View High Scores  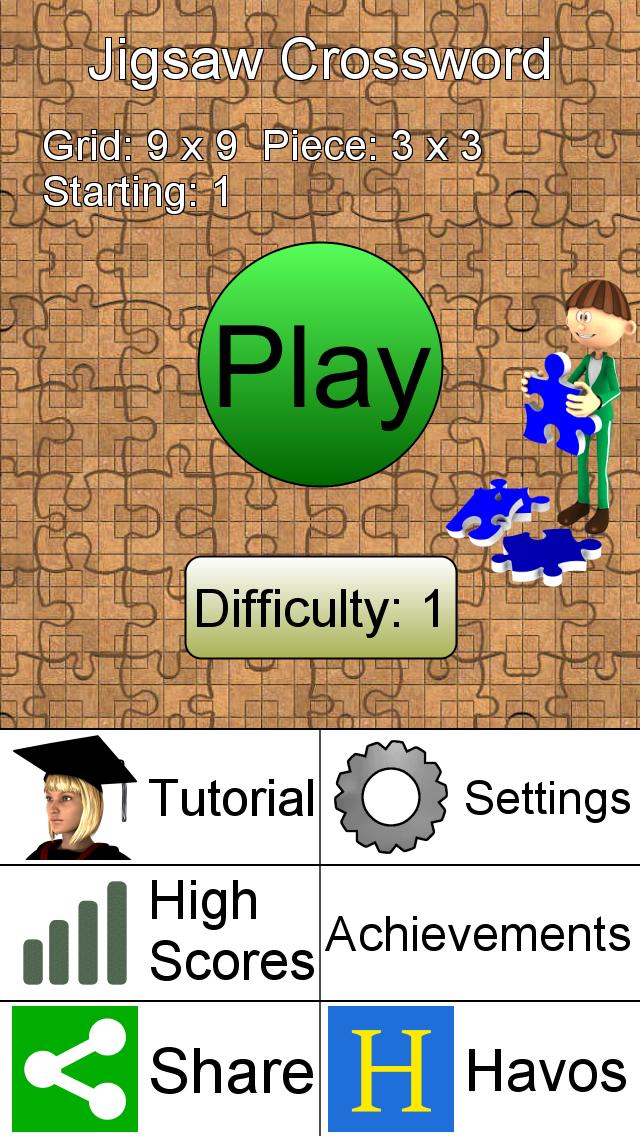point(159,933)
